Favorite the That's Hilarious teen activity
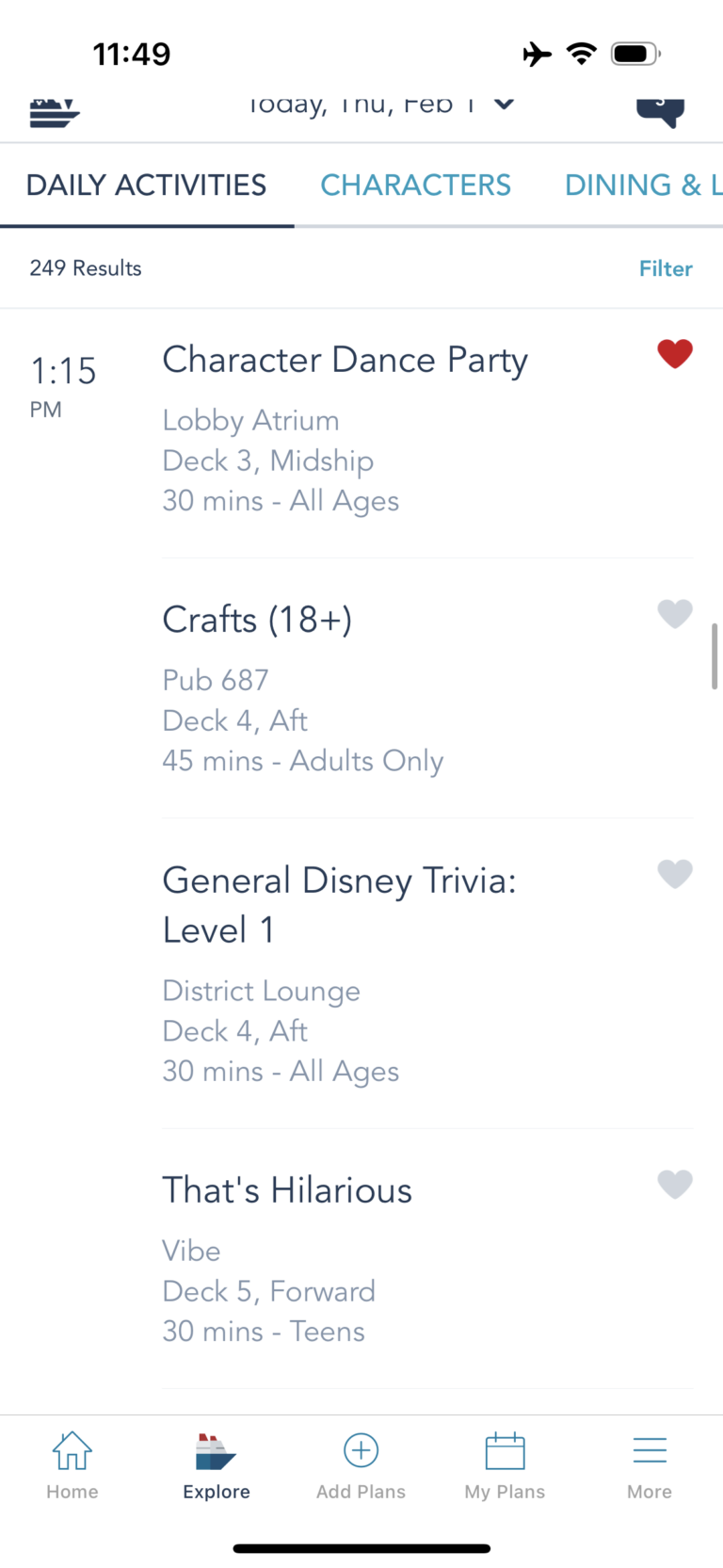Image resolution: width=723 pixels, height=1568 pixels. coord(675,1184)
